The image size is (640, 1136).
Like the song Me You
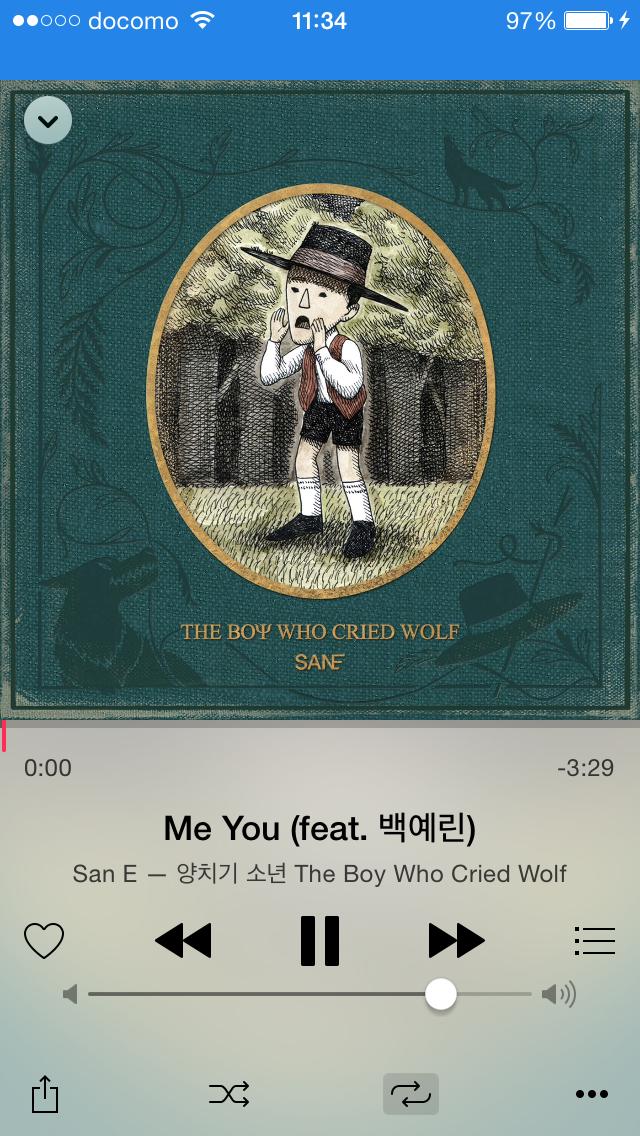click(44, 941)
